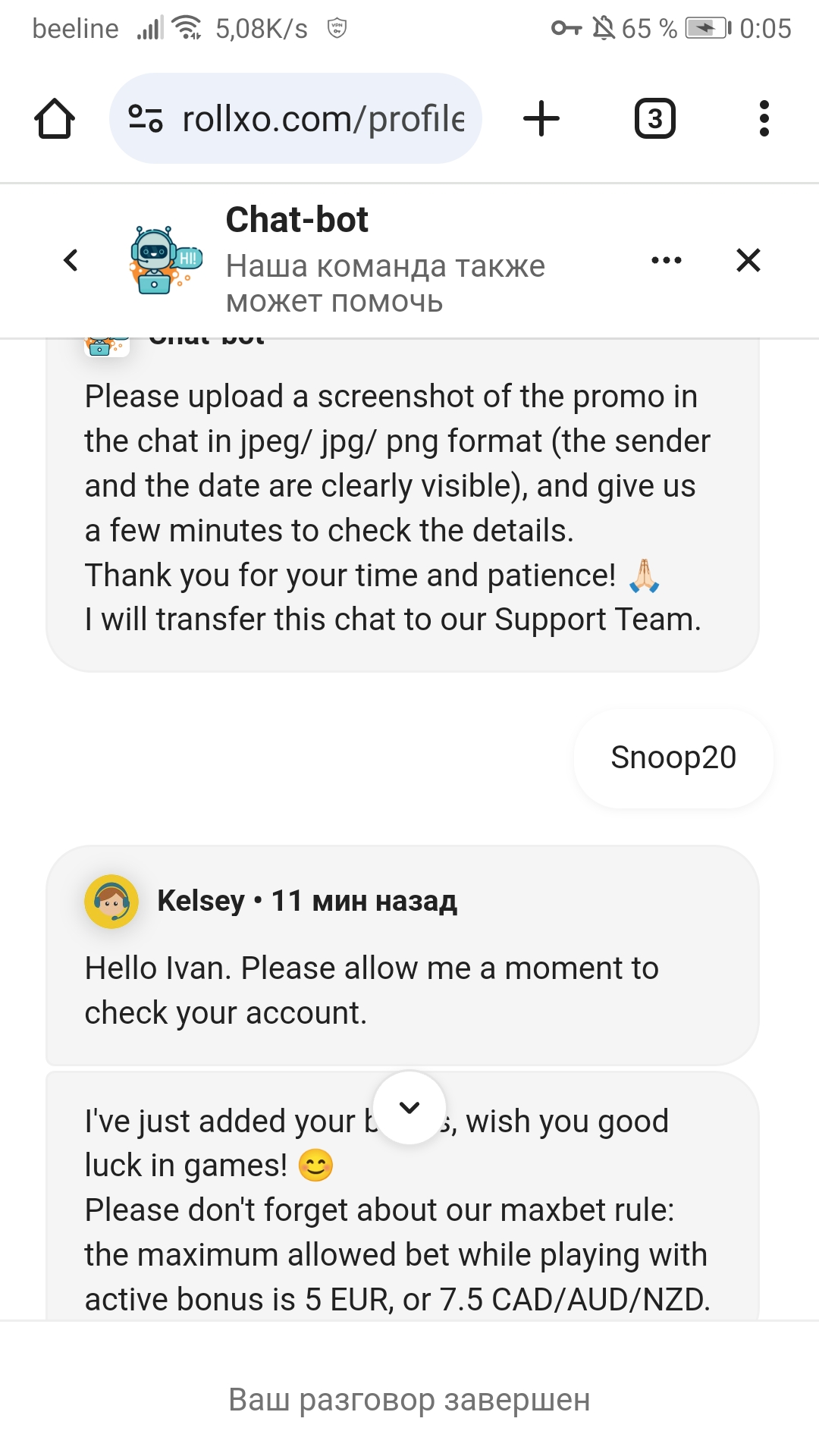Screen dimensions: 819x1456
Task: Go back from the Chat-bot conversation
Action: [71, 260]
